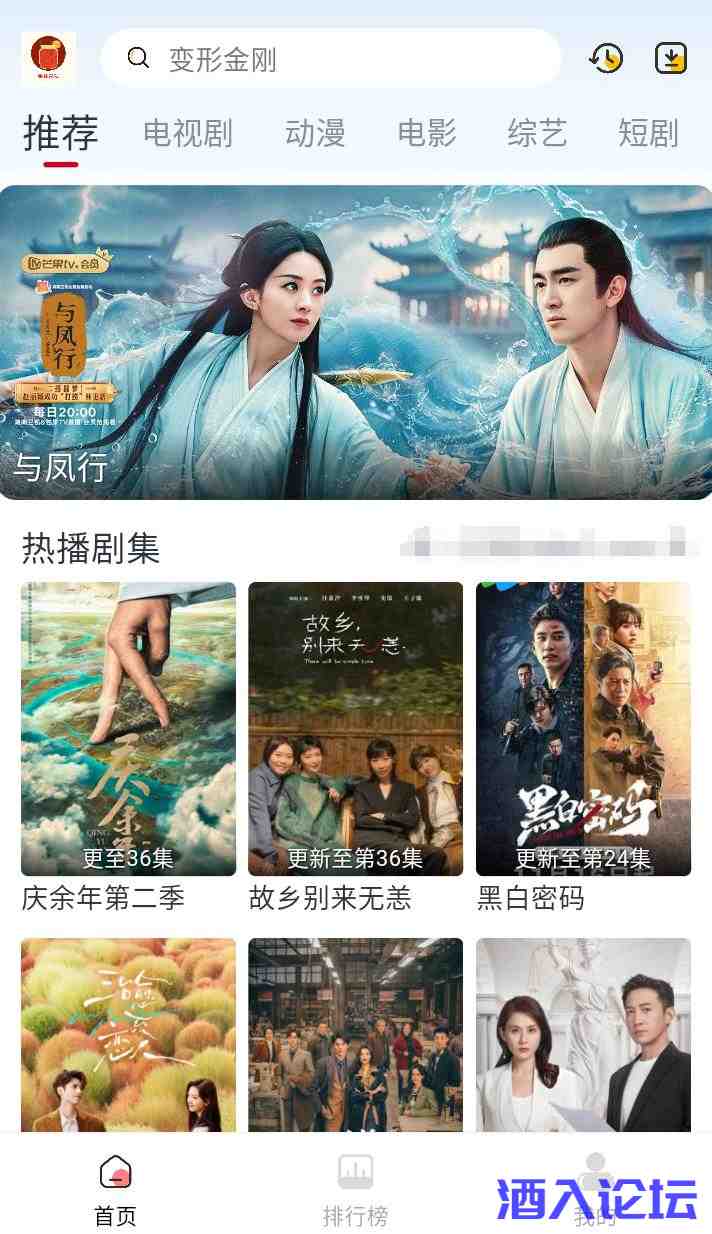Open the 与凤行 featured banner
Image resolution: width=712 pixels, height=1234 pixels.
pyautogui.click(x=356, y=342)
